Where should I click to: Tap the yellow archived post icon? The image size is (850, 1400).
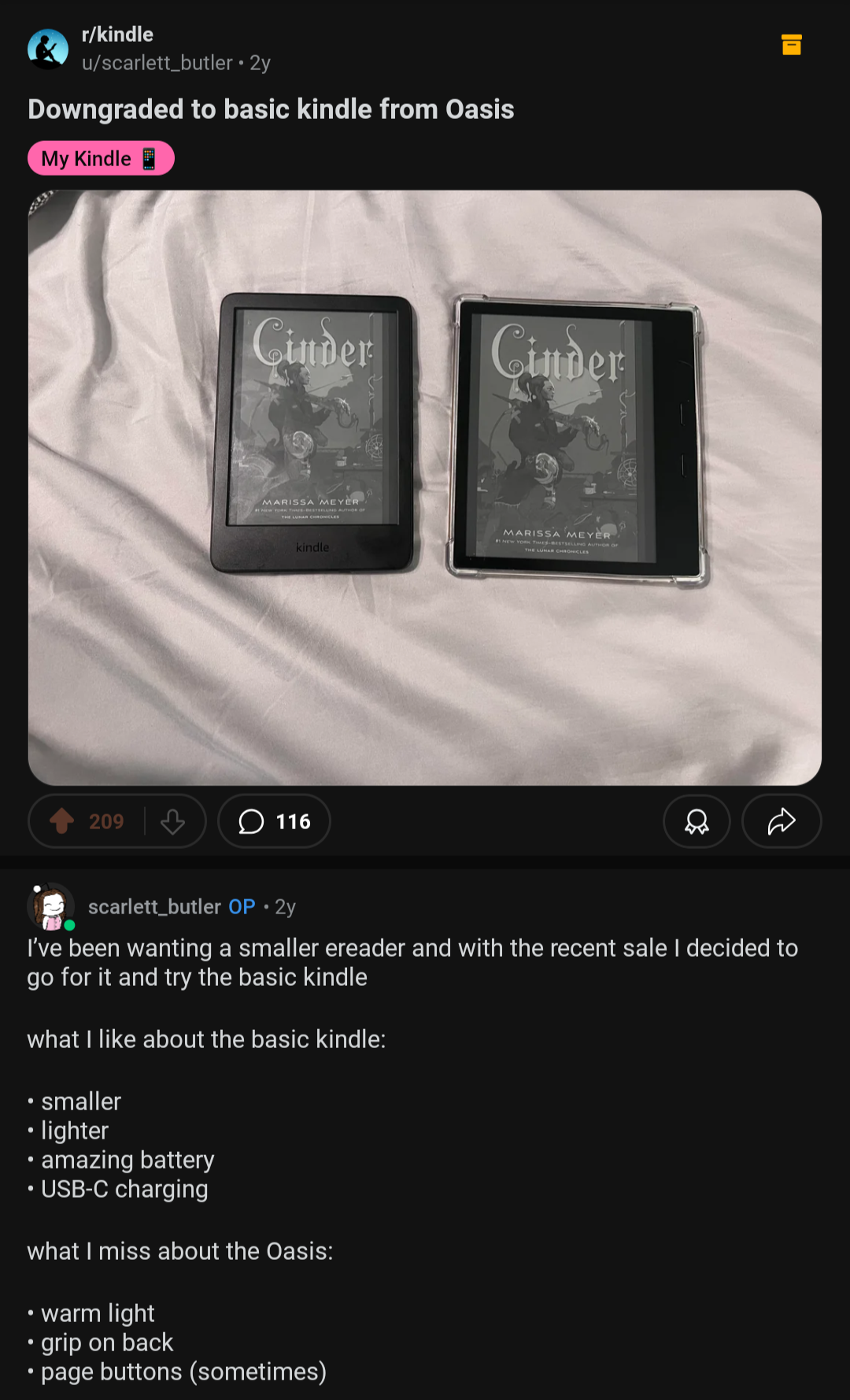[791, 45]
